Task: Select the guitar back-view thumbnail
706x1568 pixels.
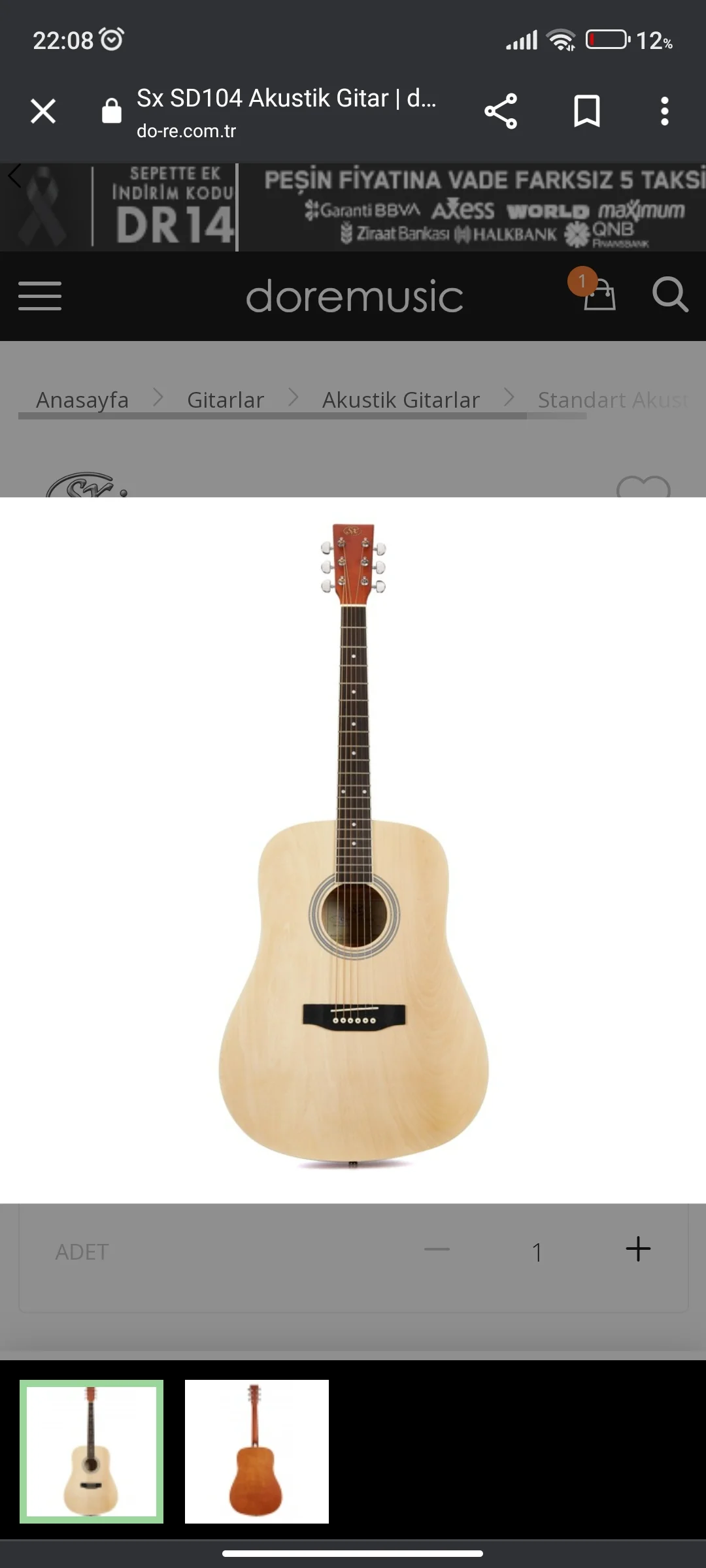Action: pos(257,1452)
